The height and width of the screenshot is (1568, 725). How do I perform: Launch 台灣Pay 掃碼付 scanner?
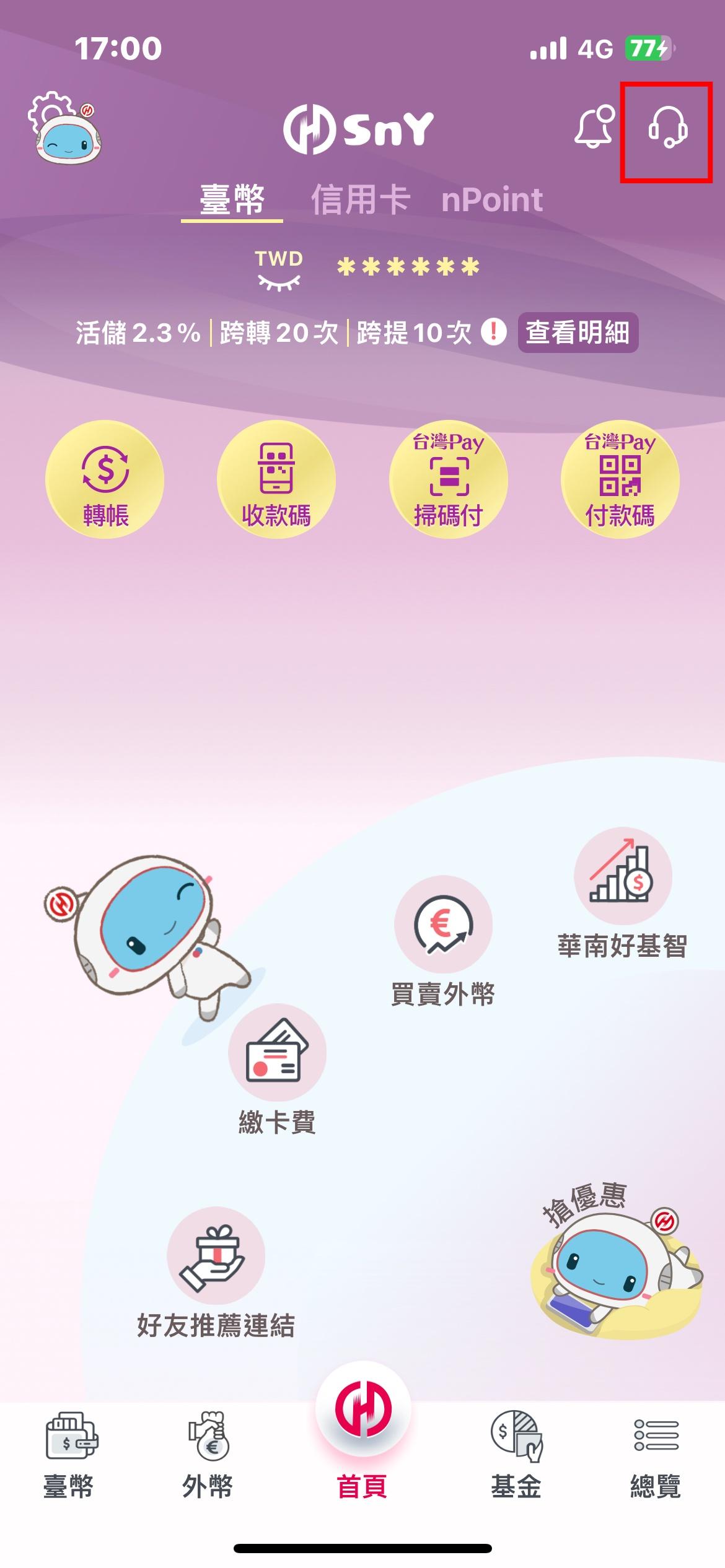click(x=448, y=479)
